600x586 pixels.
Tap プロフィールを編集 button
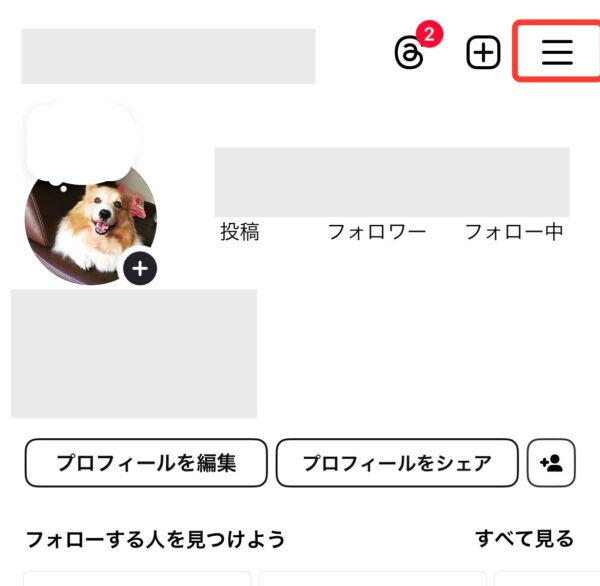(146, 463)
